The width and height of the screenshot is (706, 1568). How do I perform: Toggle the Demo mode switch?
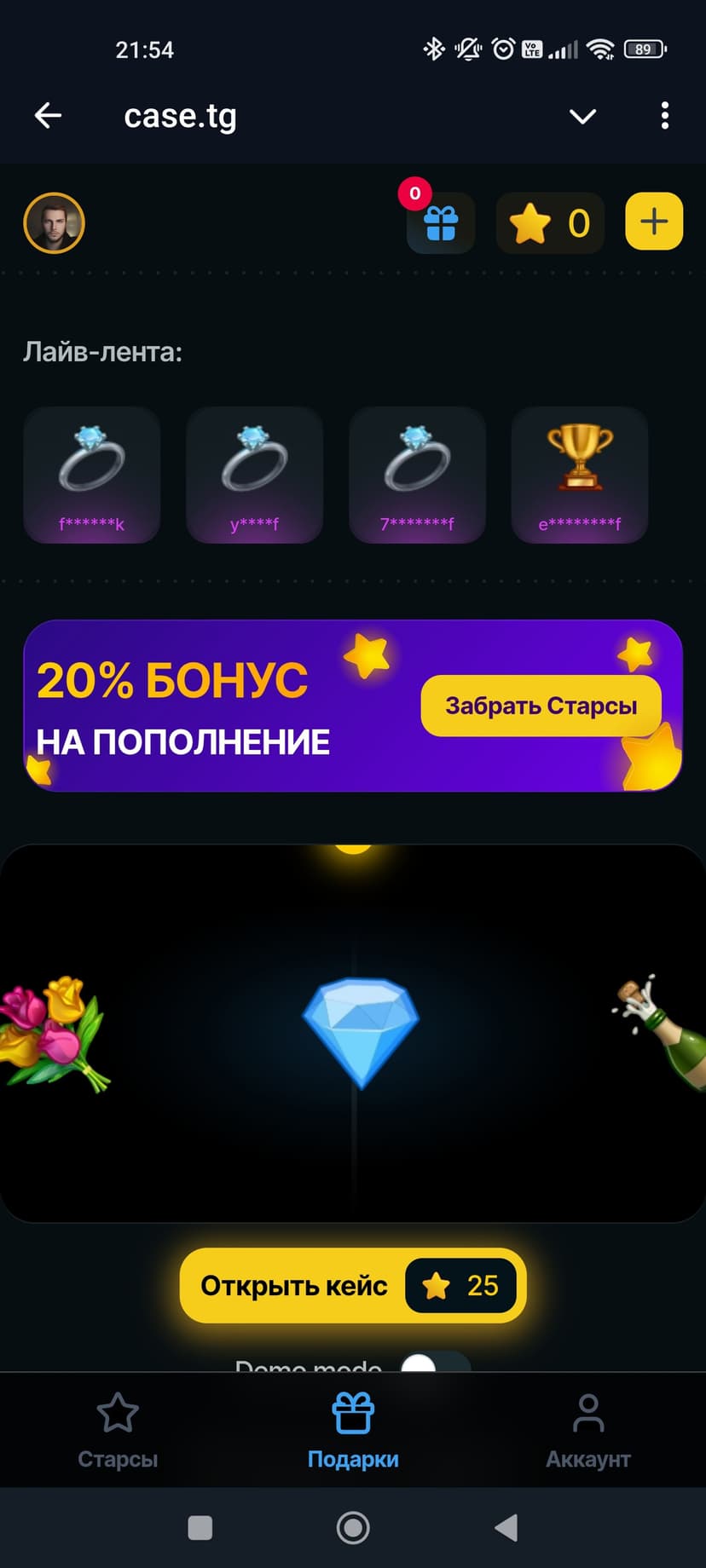pos(433,1363)
